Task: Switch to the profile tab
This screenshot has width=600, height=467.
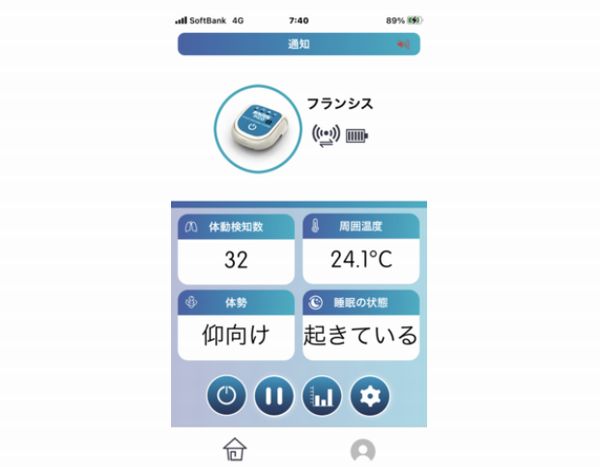Action: [363, 452]
